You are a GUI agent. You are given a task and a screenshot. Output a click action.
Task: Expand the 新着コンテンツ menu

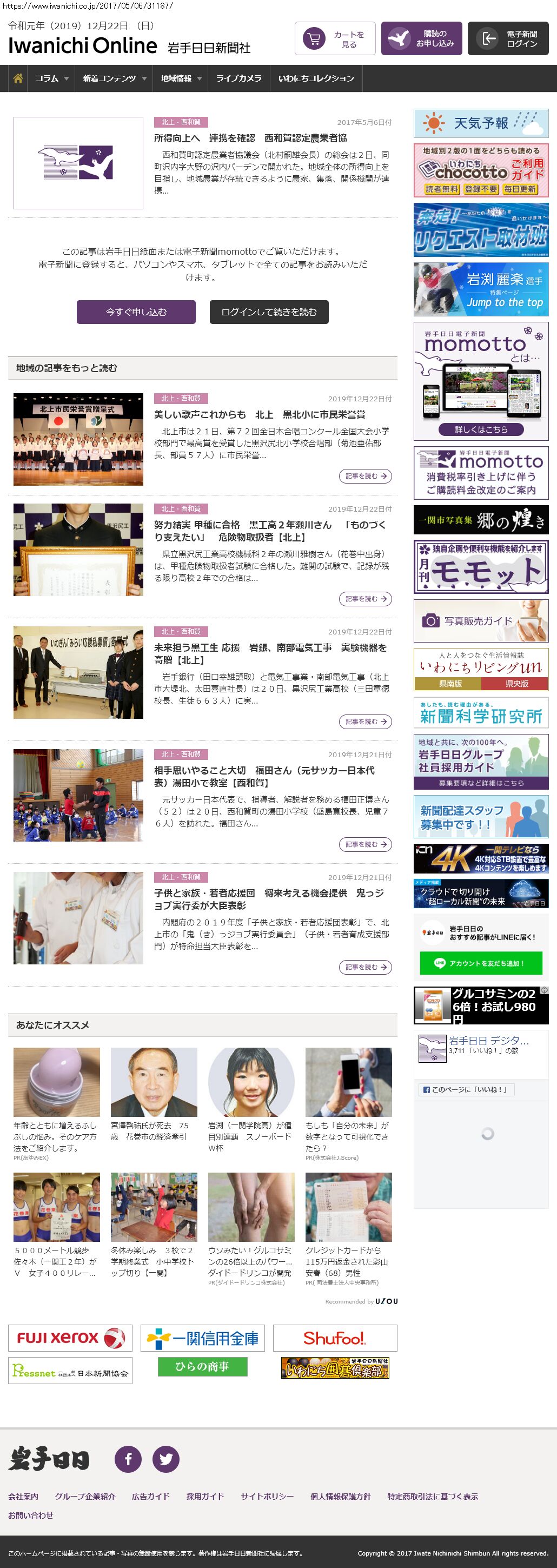tap(115, 78)
